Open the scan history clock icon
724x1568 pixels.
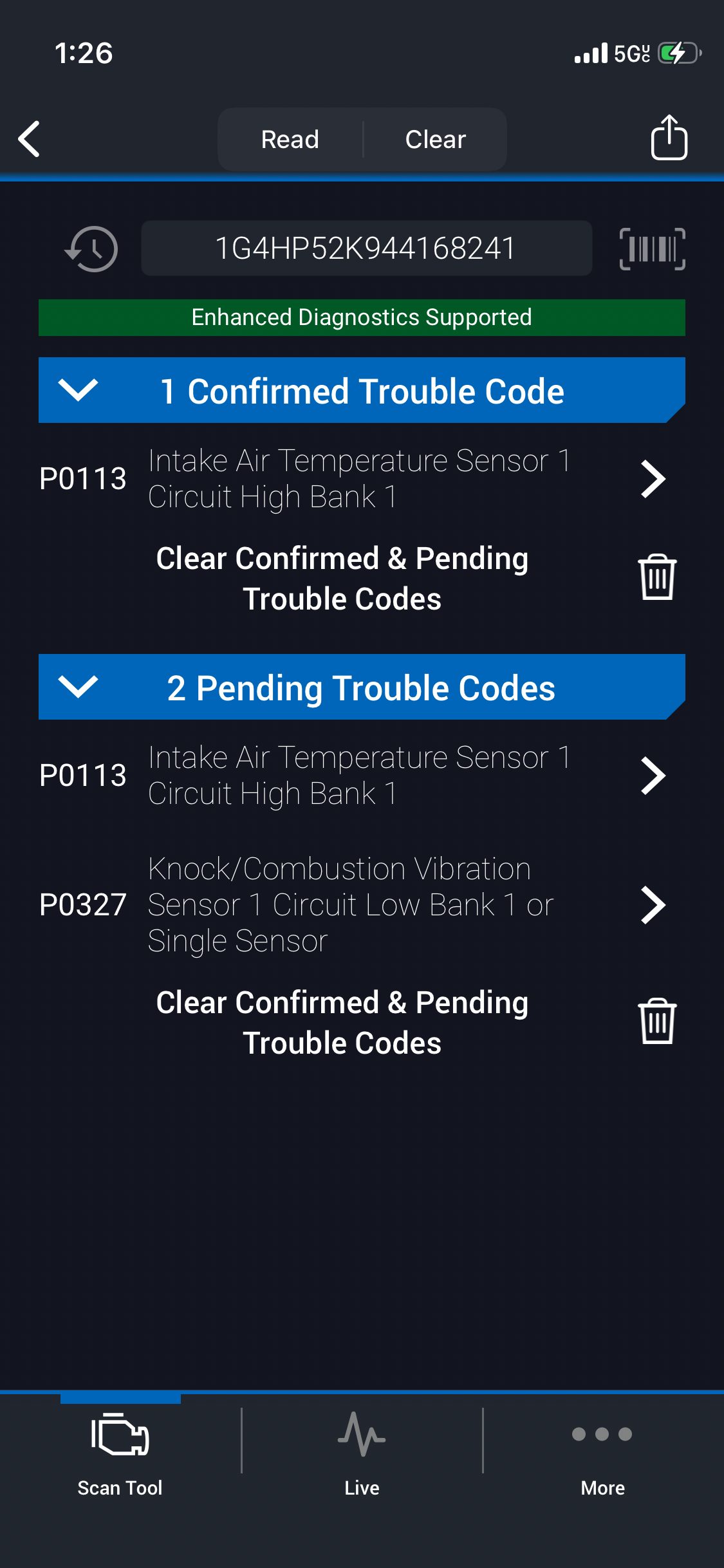click(92, 248)
